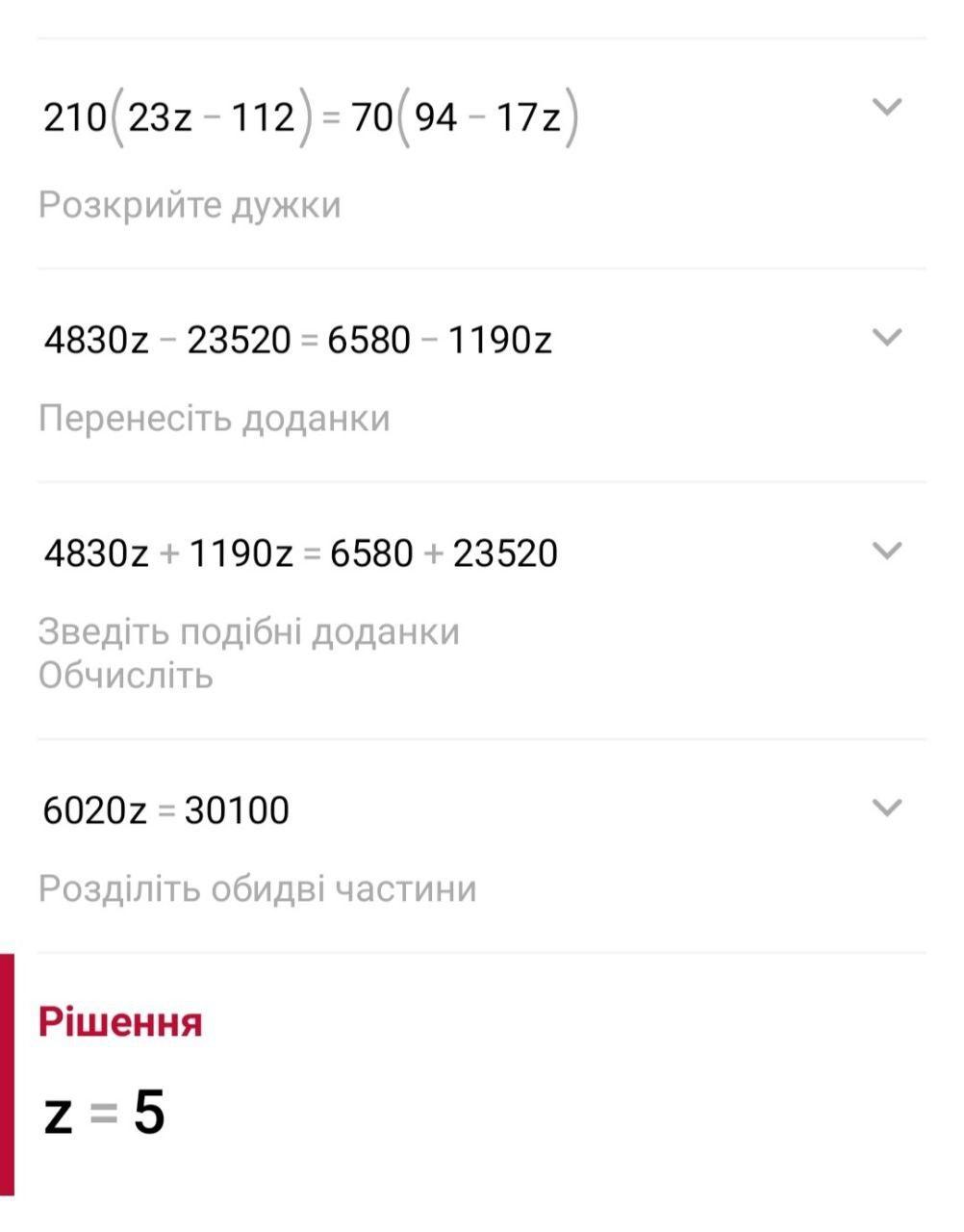Expand the step 4830z + 1190z = 6580 + 23520
The height and width of the screenshot is (1232, 964).
point(886,551)
